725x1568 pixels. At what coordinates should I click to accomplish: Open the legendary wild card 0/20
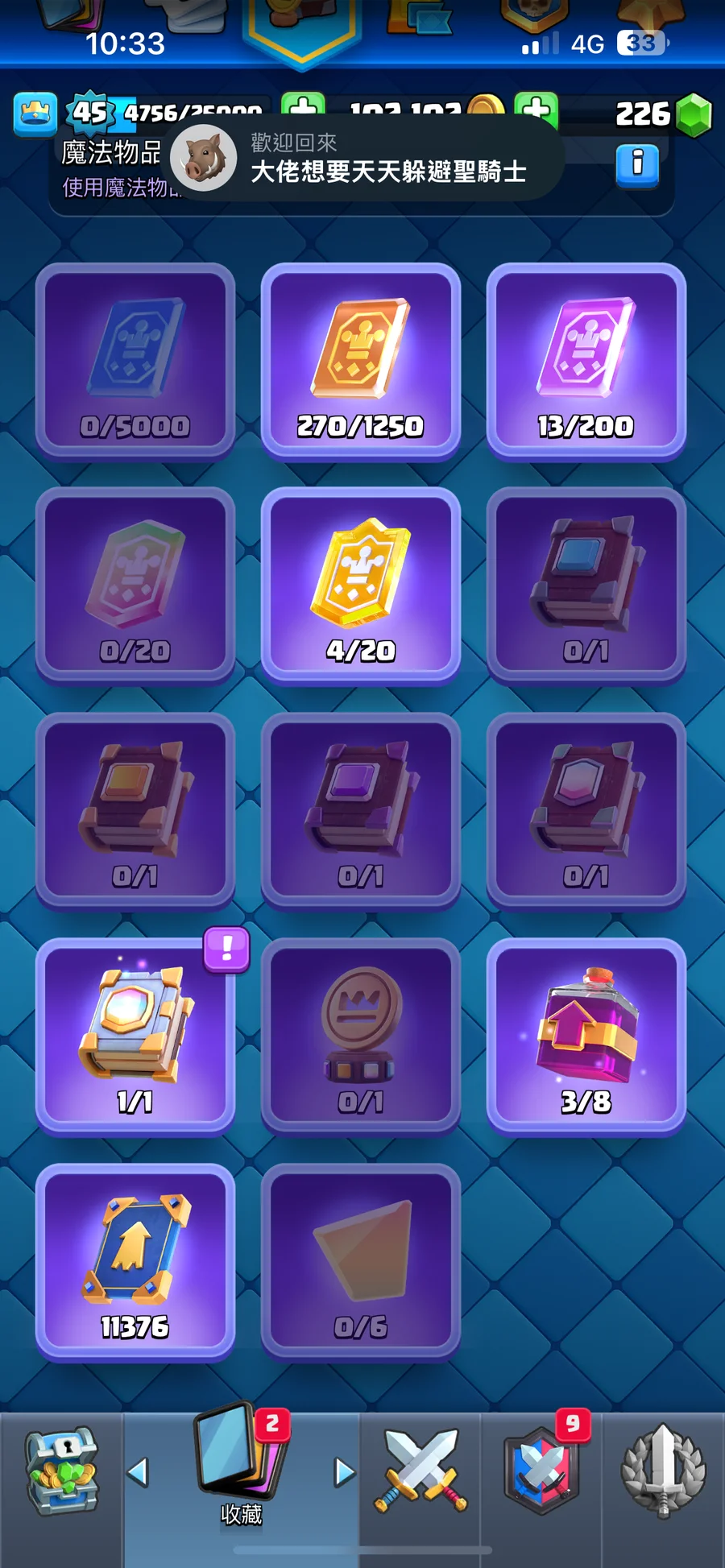(x=135, y=585)
